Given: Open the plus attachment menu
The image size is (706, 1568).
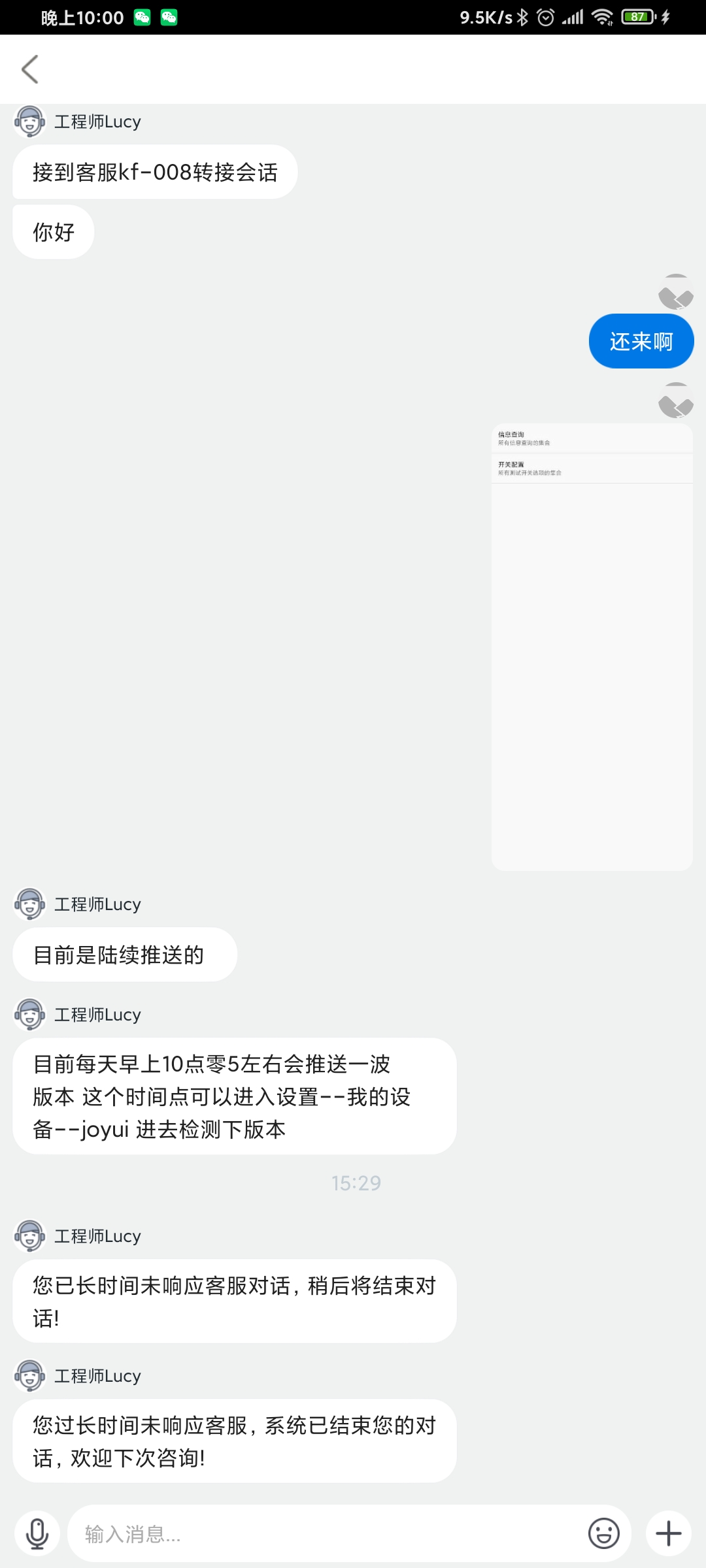Looking at the screenshot, I should coord(668,1533).
